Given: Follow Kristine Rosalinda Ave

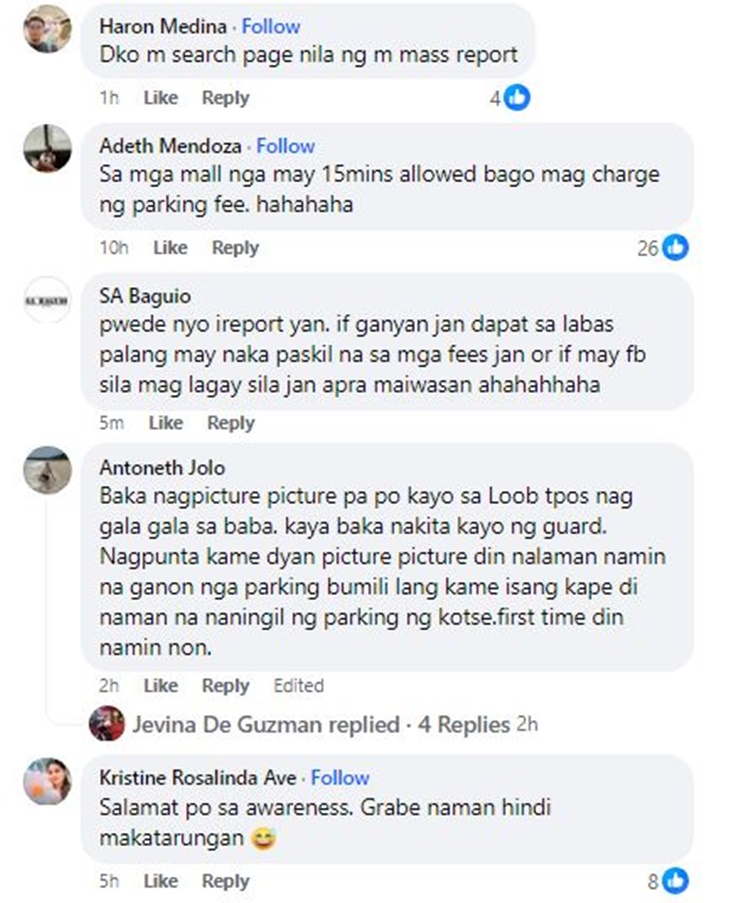Looking at the screenshot, I should pos(340,778).
